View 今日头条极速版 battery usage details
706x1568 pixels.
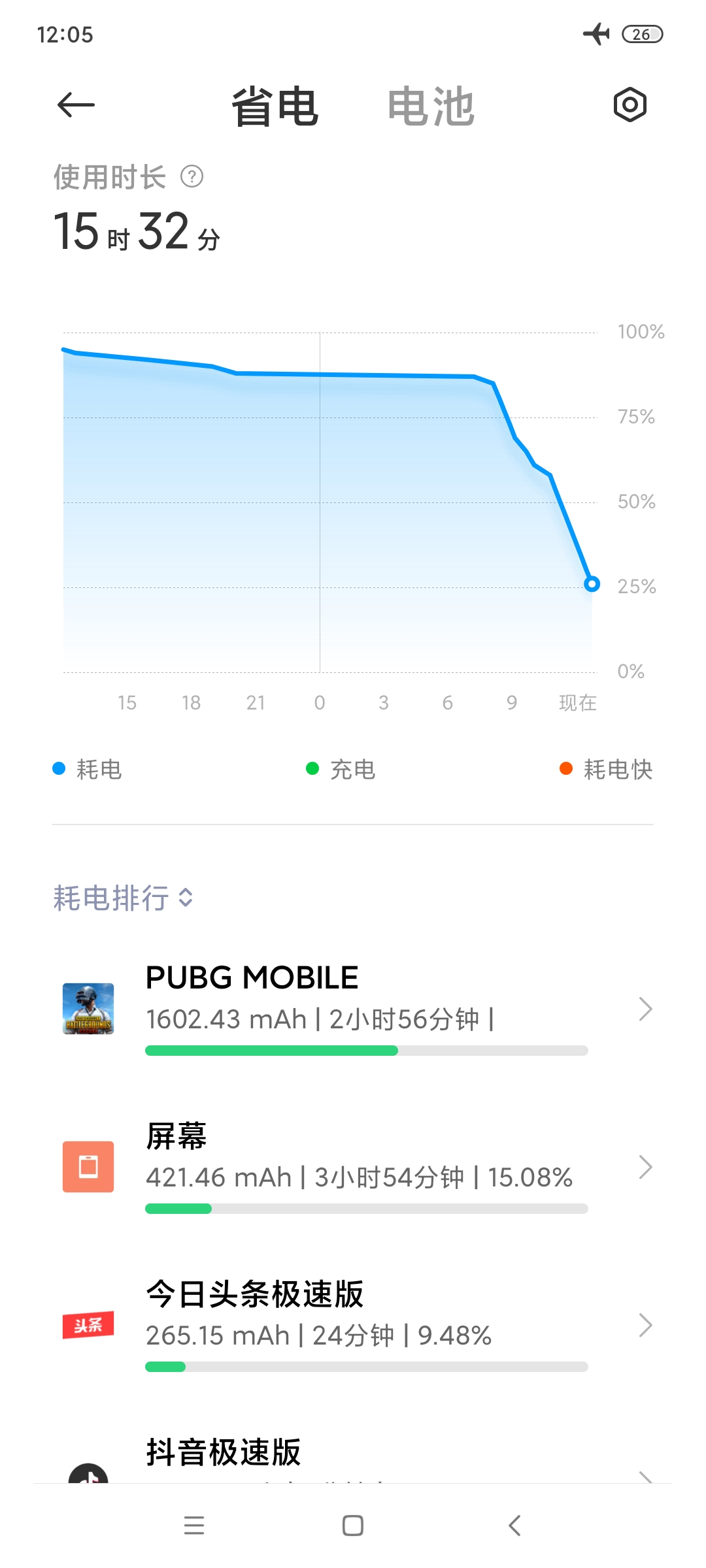pos(353,1325)
